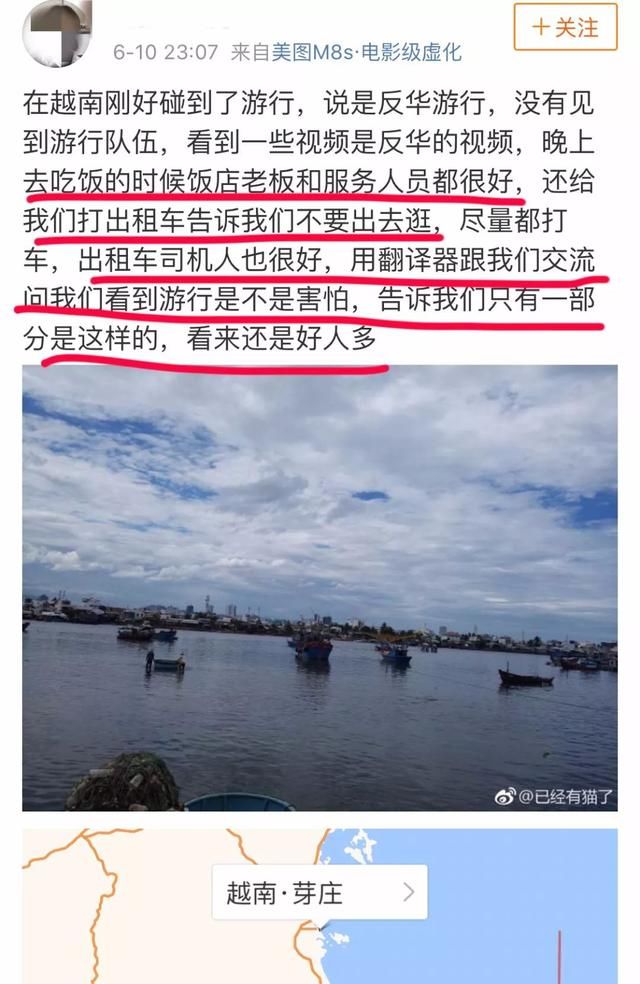Open the 越南·芽庄 location card
Image resolution: width=640 pixels, height=984 pixels.
[x=320, y=892]
